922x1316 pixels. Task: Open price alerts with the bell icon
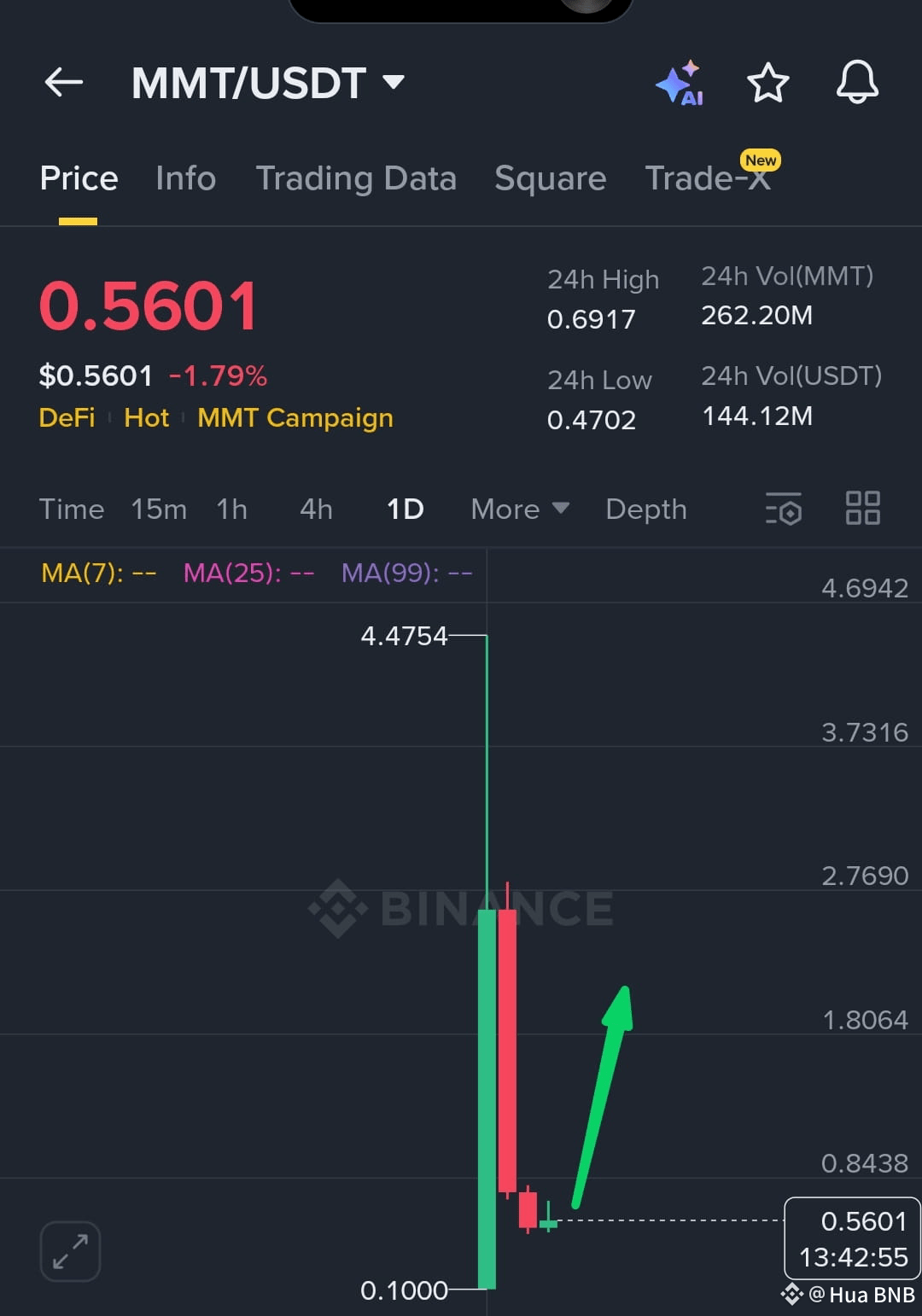click(x=858, y=83)
